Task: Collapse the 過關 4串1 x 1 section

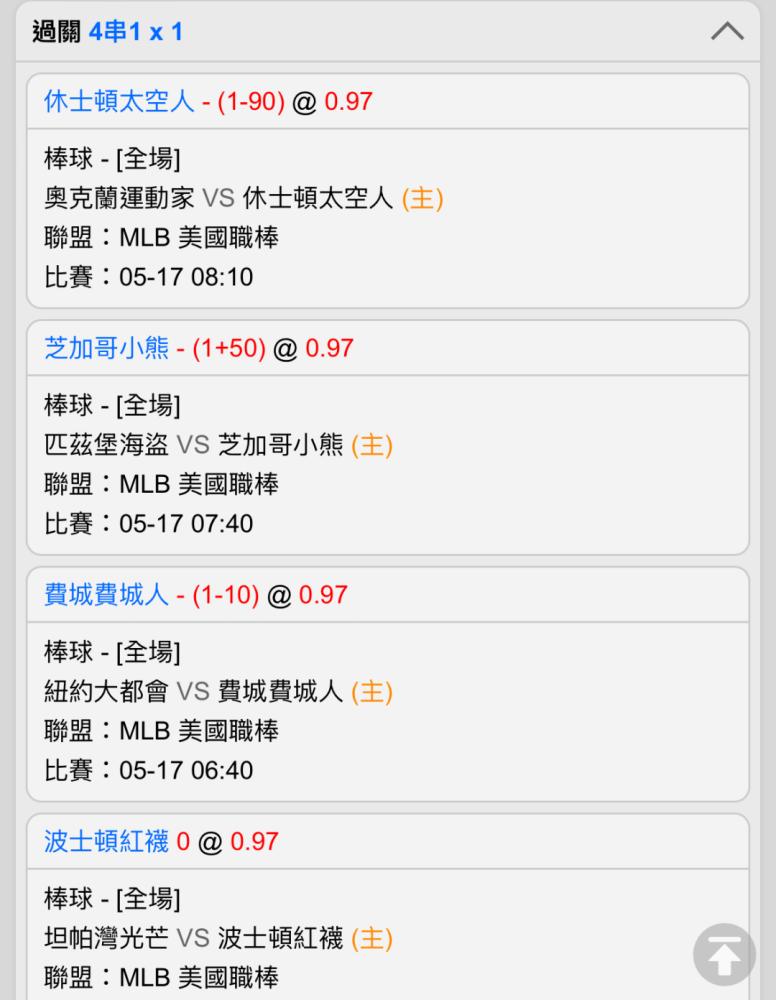Action: [x=727, y=32]
